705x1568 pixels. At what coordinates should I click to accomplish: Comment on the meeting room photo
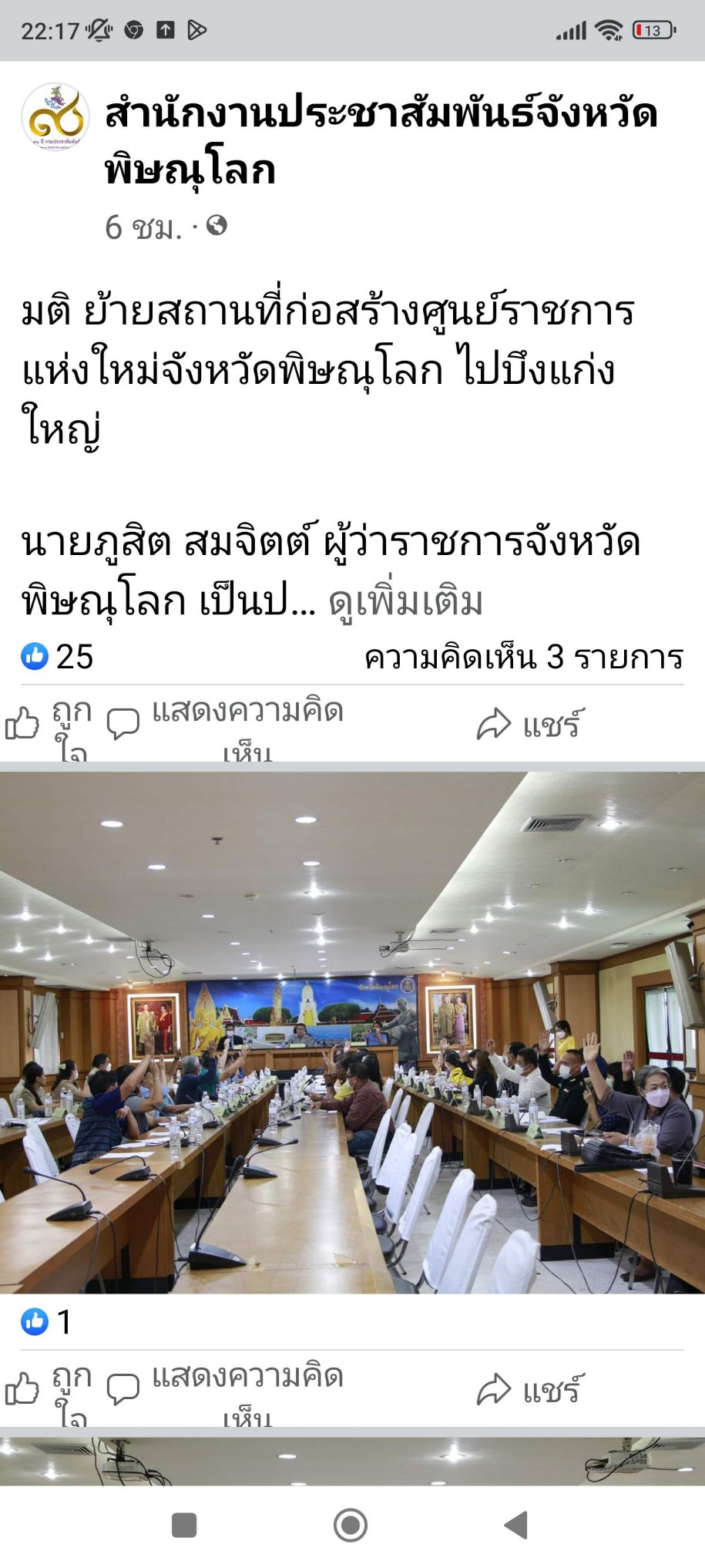point(225,1391)
